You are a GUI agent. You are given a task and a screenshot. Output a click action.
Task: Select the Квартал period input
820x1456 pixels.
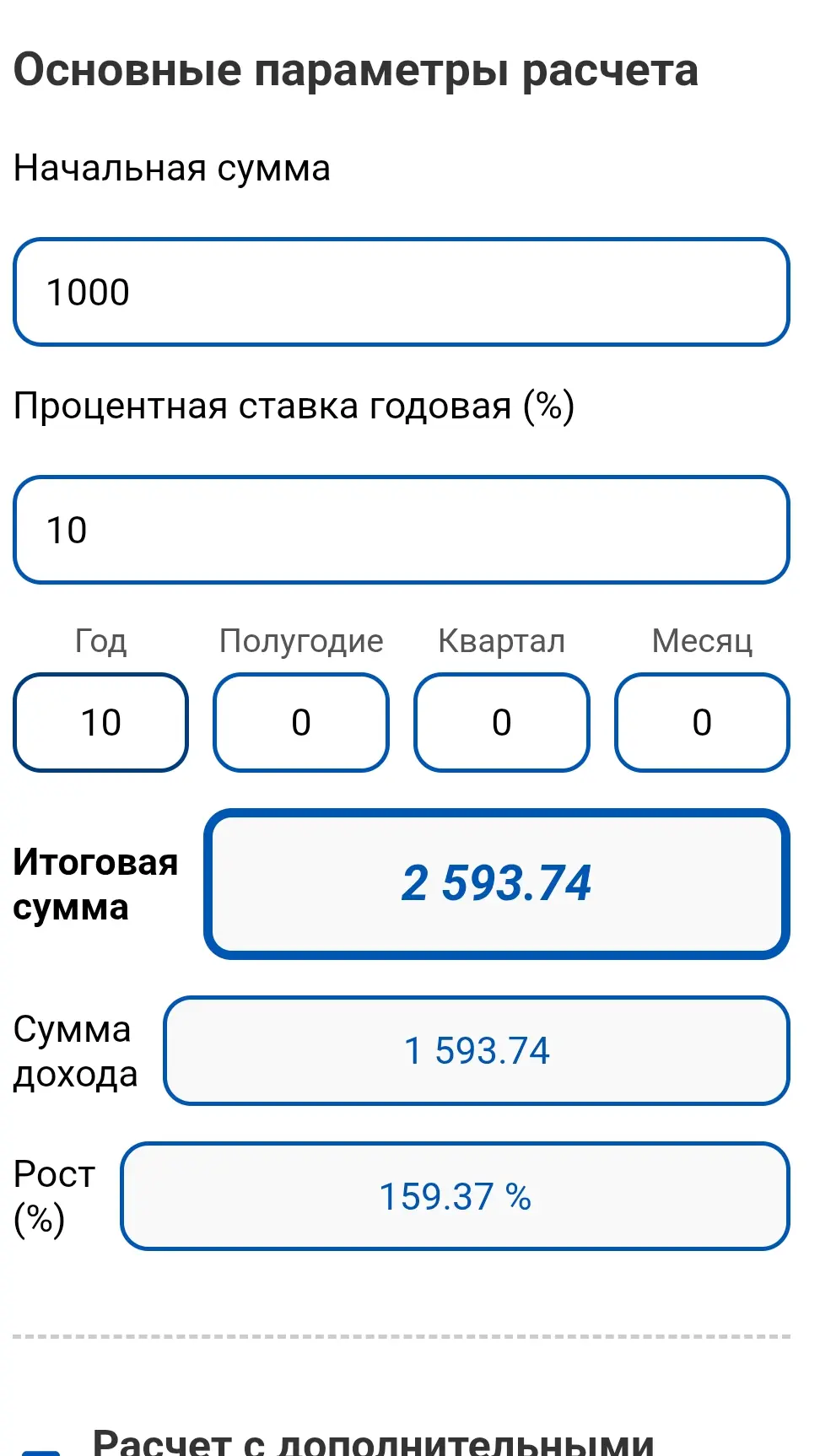502,722
